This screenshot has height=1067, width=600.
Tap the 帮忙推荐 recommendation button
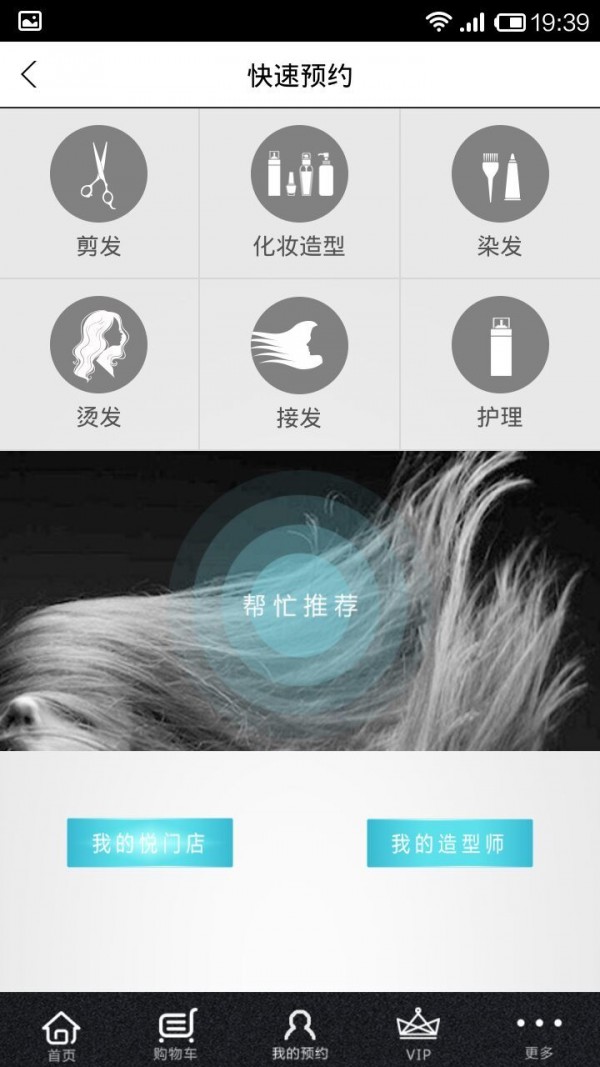point(299,605)
